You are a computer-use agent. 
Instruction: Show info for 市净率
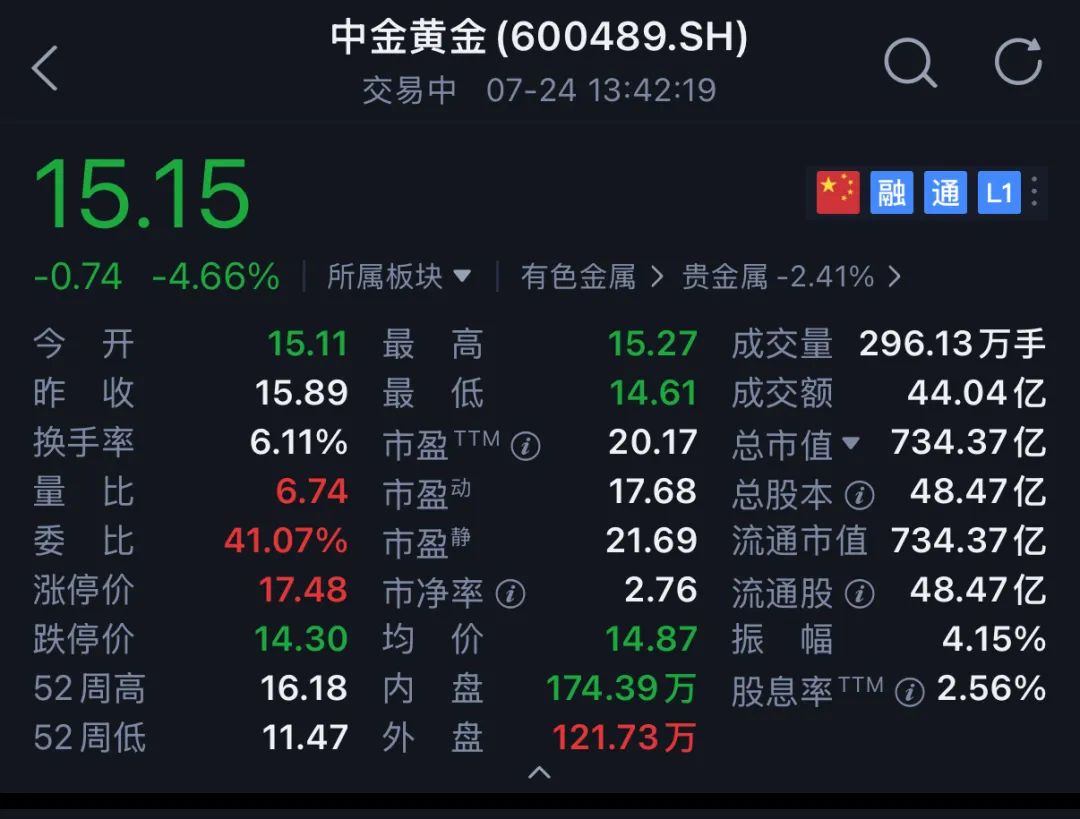pos(510,594)
